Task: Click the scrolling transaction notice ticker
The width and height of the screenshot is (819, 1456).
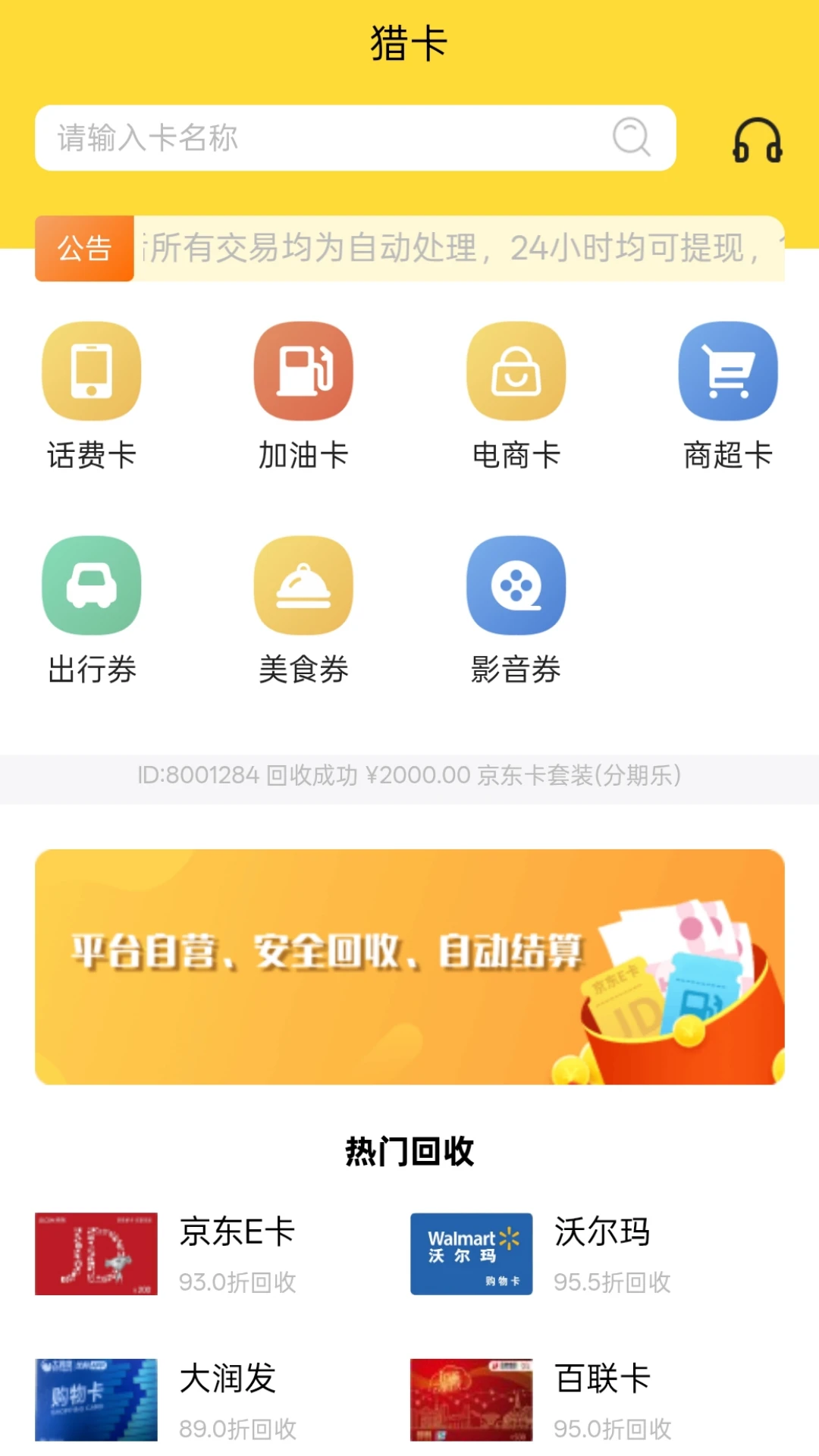Action: point(409,775)
